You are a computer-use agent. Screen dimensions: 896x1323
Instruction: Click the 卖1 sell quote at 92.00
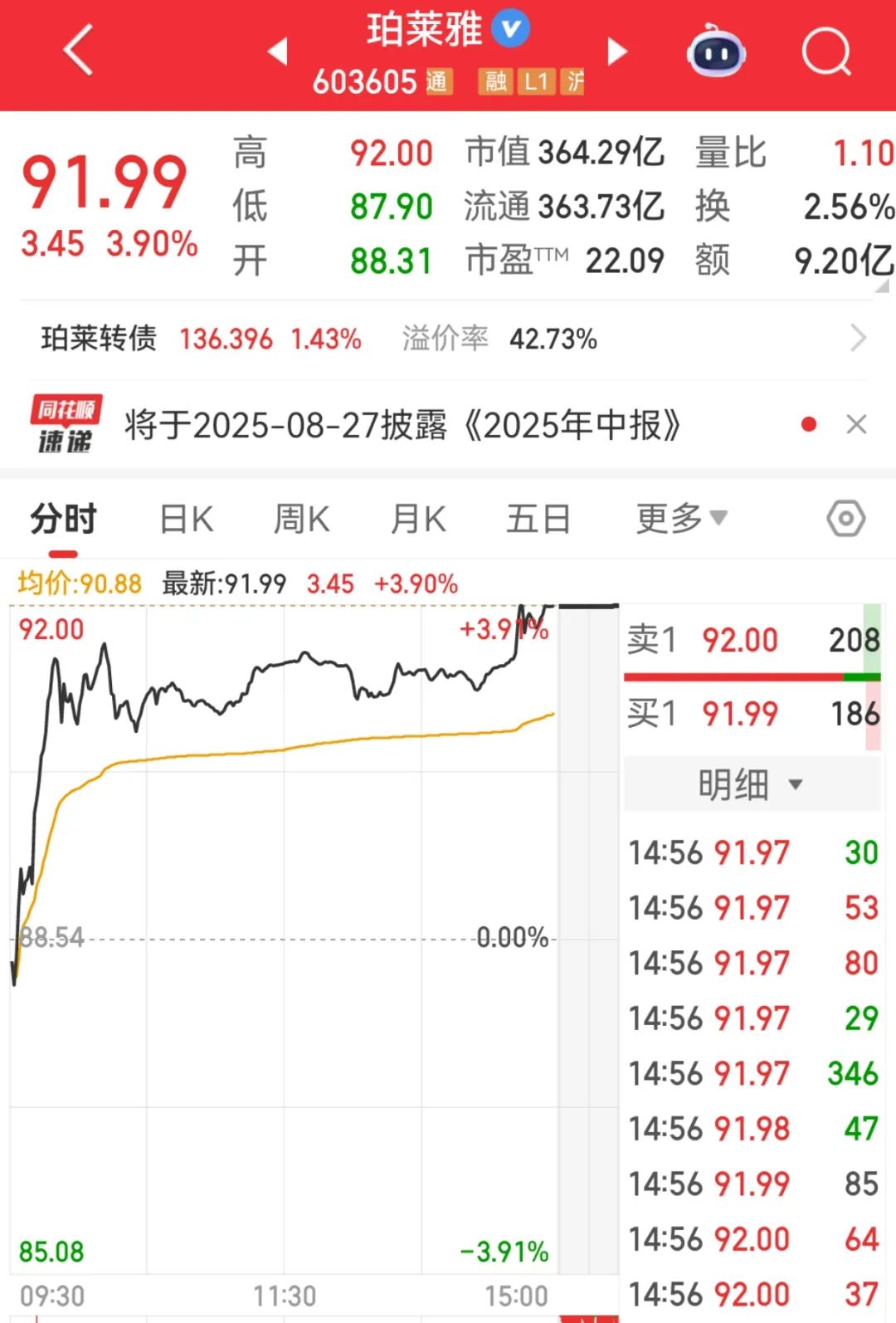pyautogui.click(x=738, y=640)
